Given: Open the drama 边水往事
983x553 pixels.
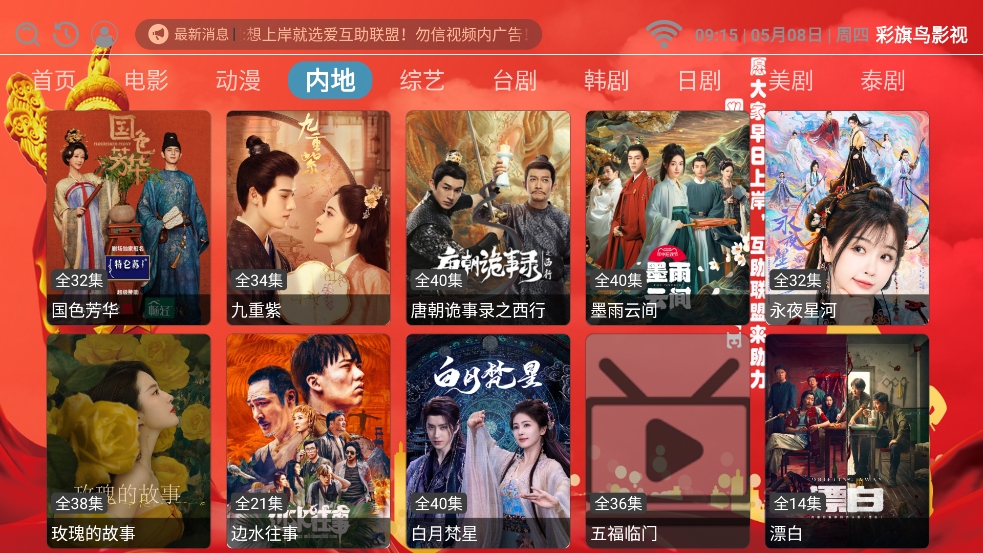Looking at the screenshot, I should point(308,440).
